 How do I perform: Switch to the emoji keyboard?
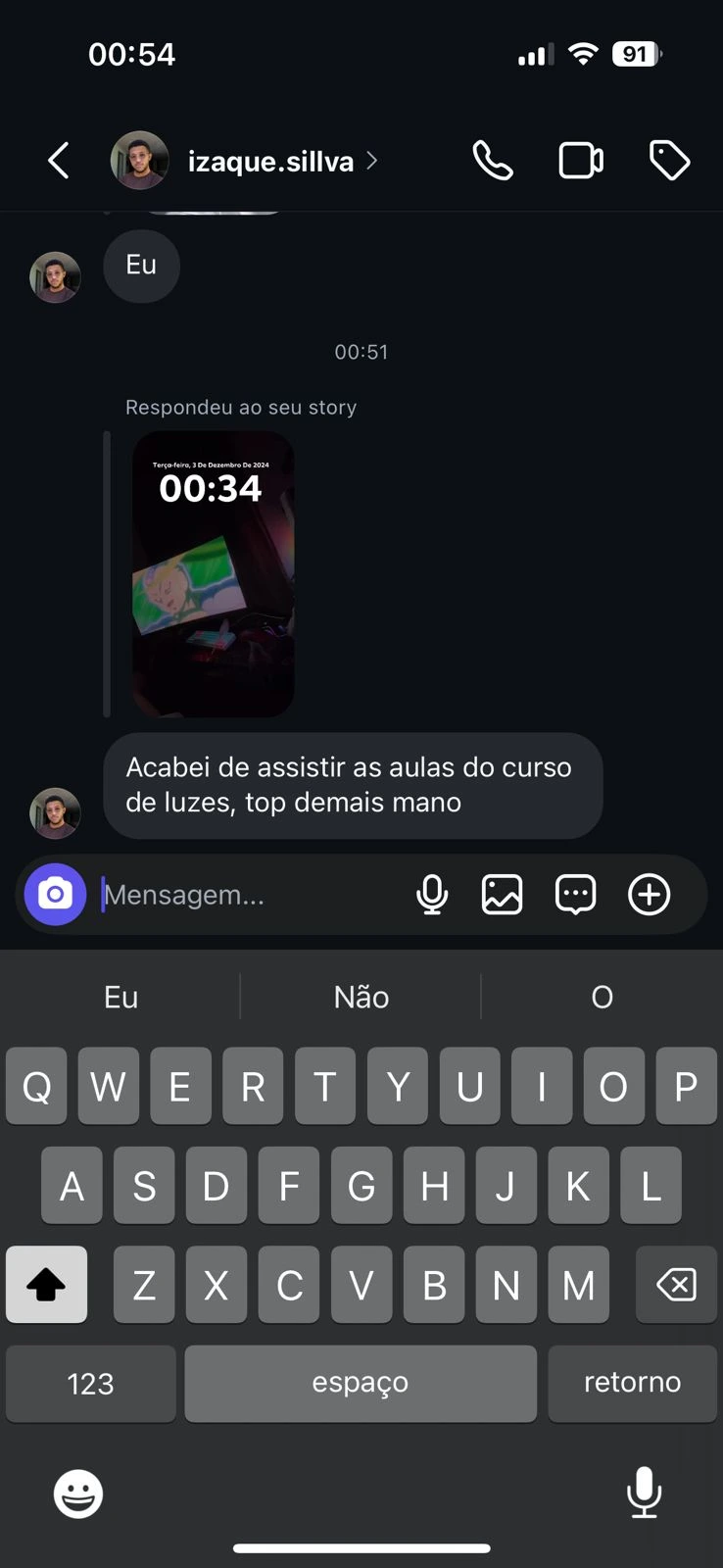(x=78, y=1494)
